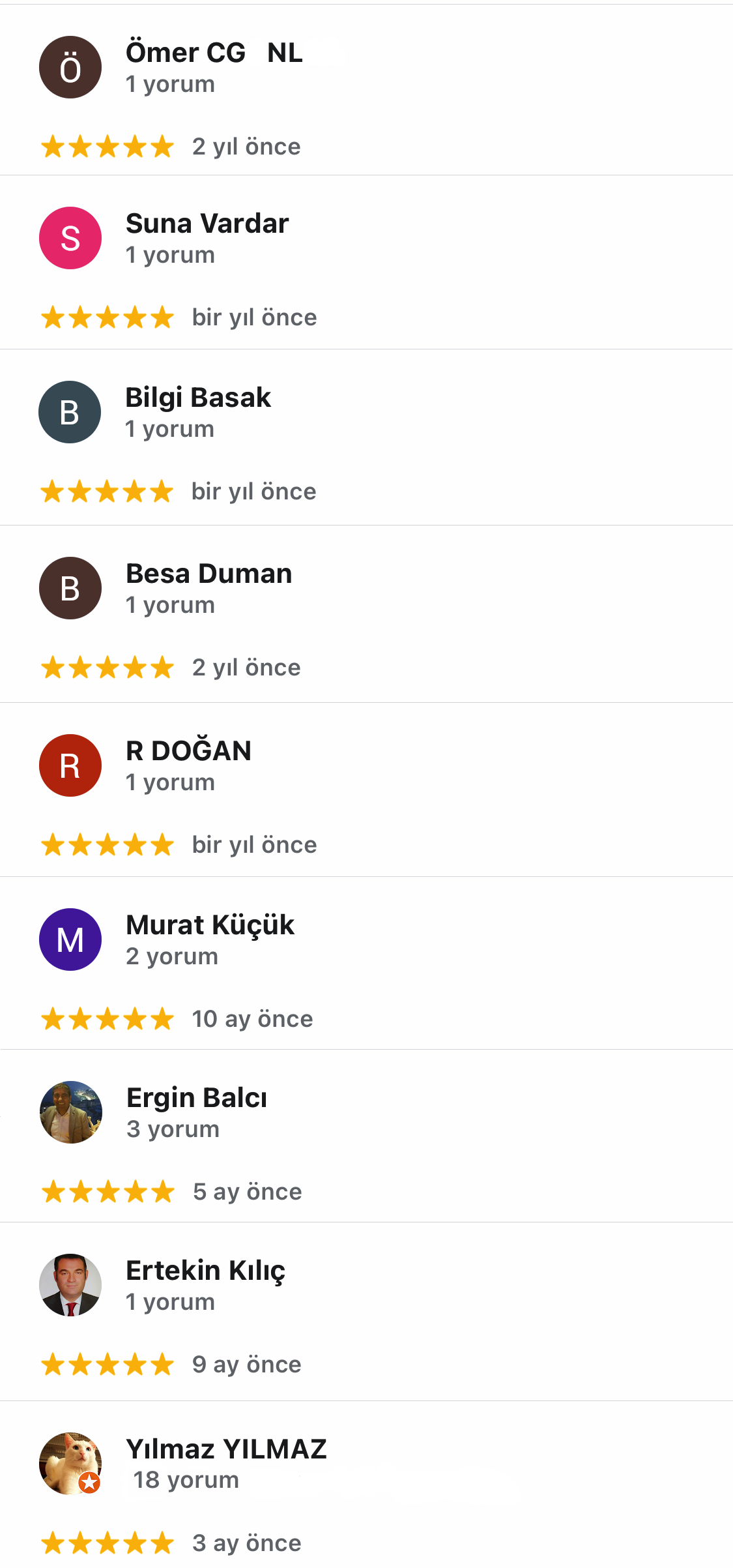View Murat Küçük's reviewer profile

[x=210, y=925]
